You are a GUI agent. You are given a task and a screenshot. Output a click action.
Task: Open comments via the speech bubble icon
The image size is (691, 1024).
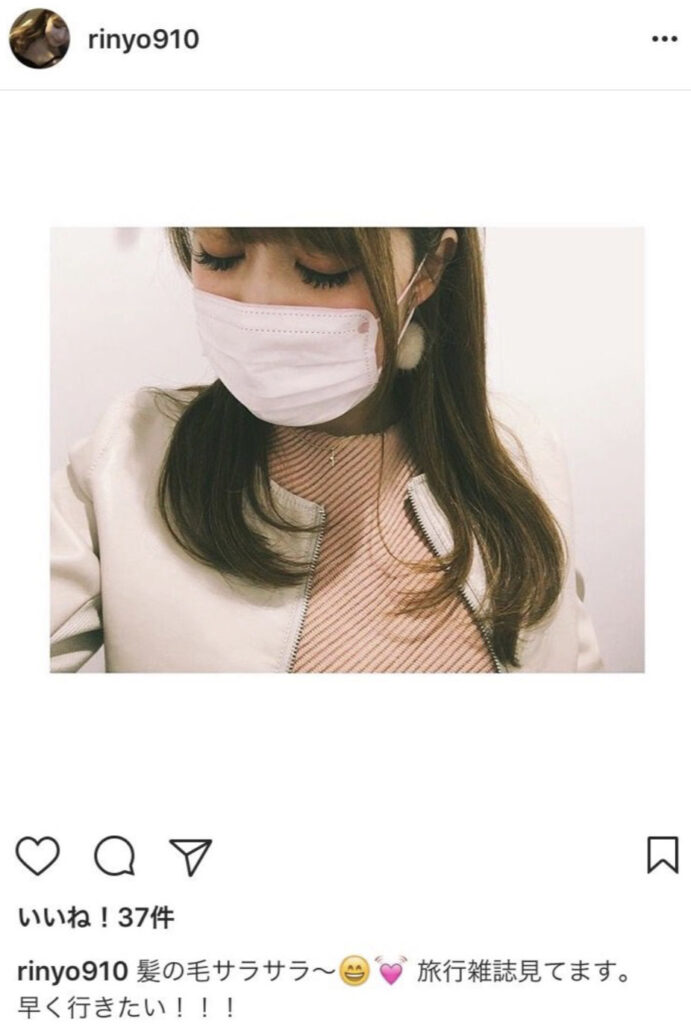point(114,856)
